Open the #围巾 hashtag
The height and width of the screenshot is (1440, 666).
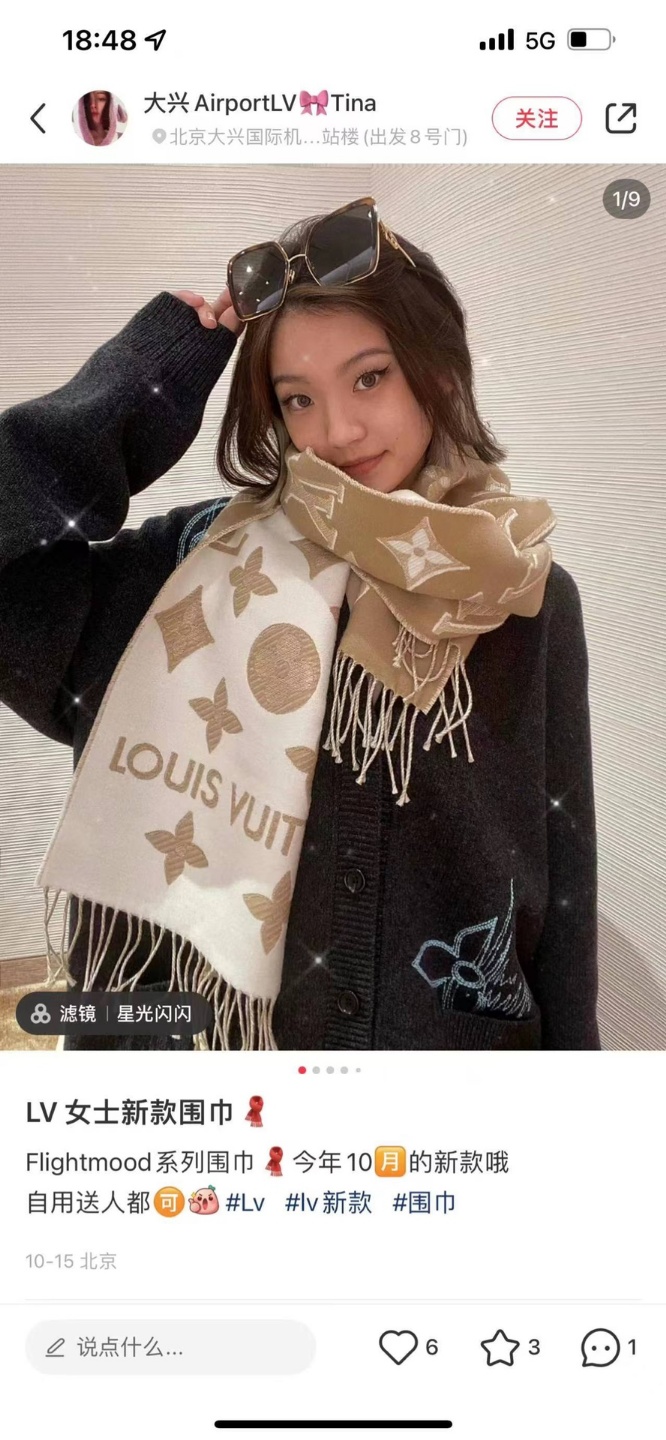click(x=424, y=1202)
